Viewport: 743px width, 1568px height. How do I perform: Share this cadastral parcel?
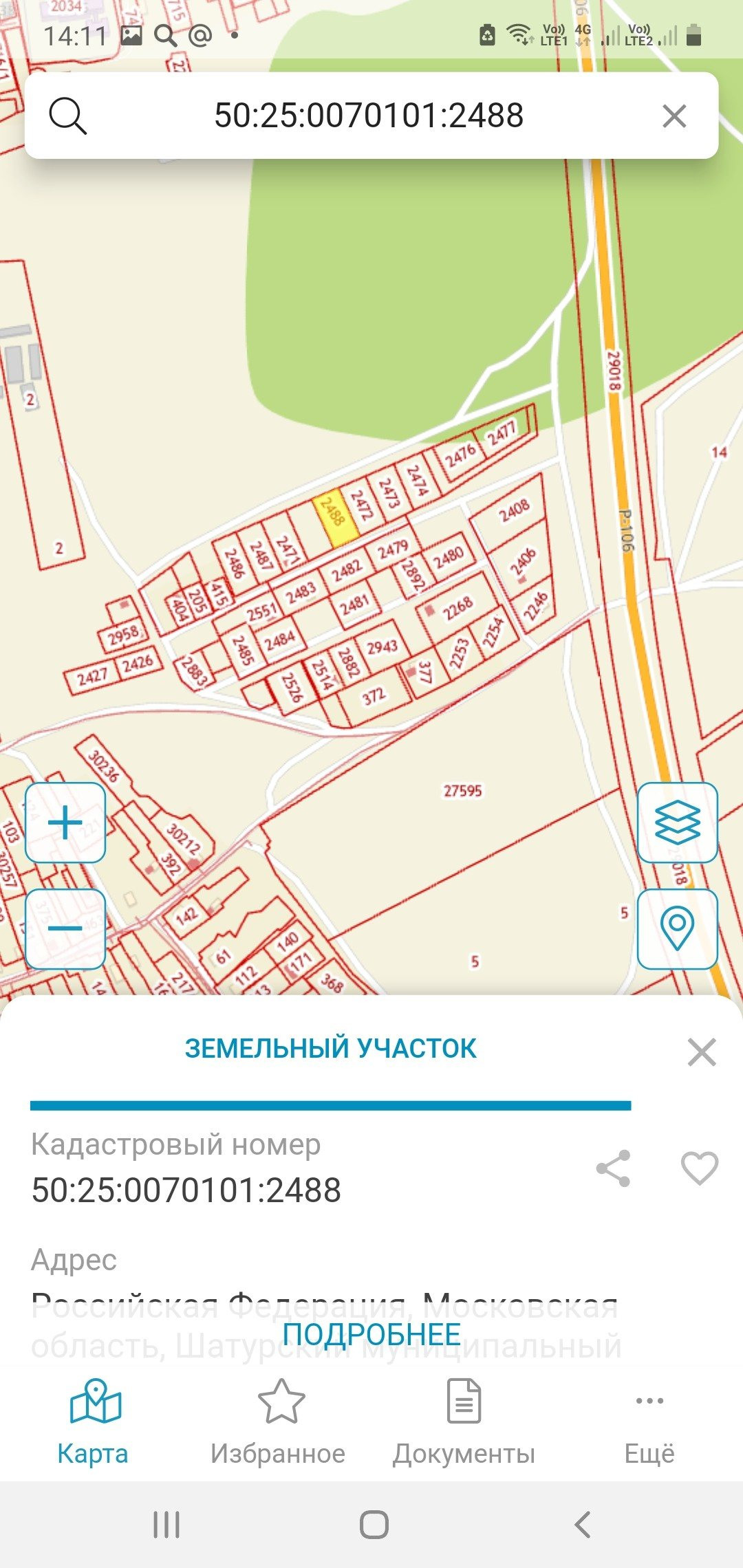[x=613, y=1168]
